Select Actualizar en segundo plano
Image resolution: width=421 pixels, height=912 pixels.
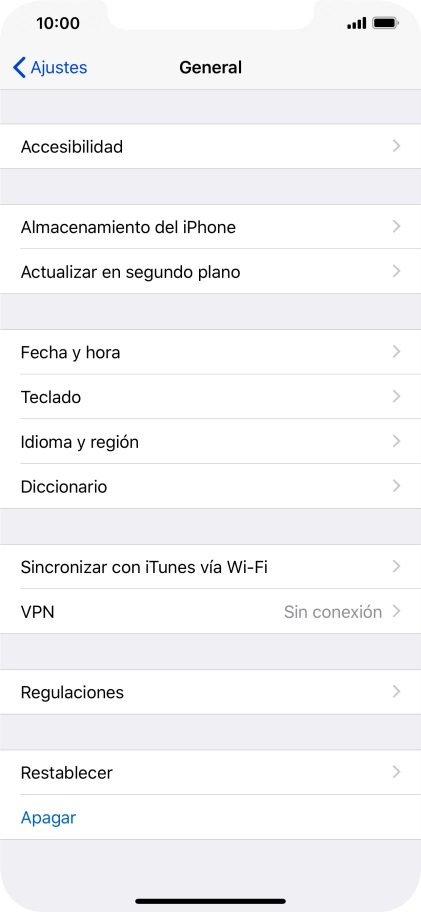[x=210, y=272]
